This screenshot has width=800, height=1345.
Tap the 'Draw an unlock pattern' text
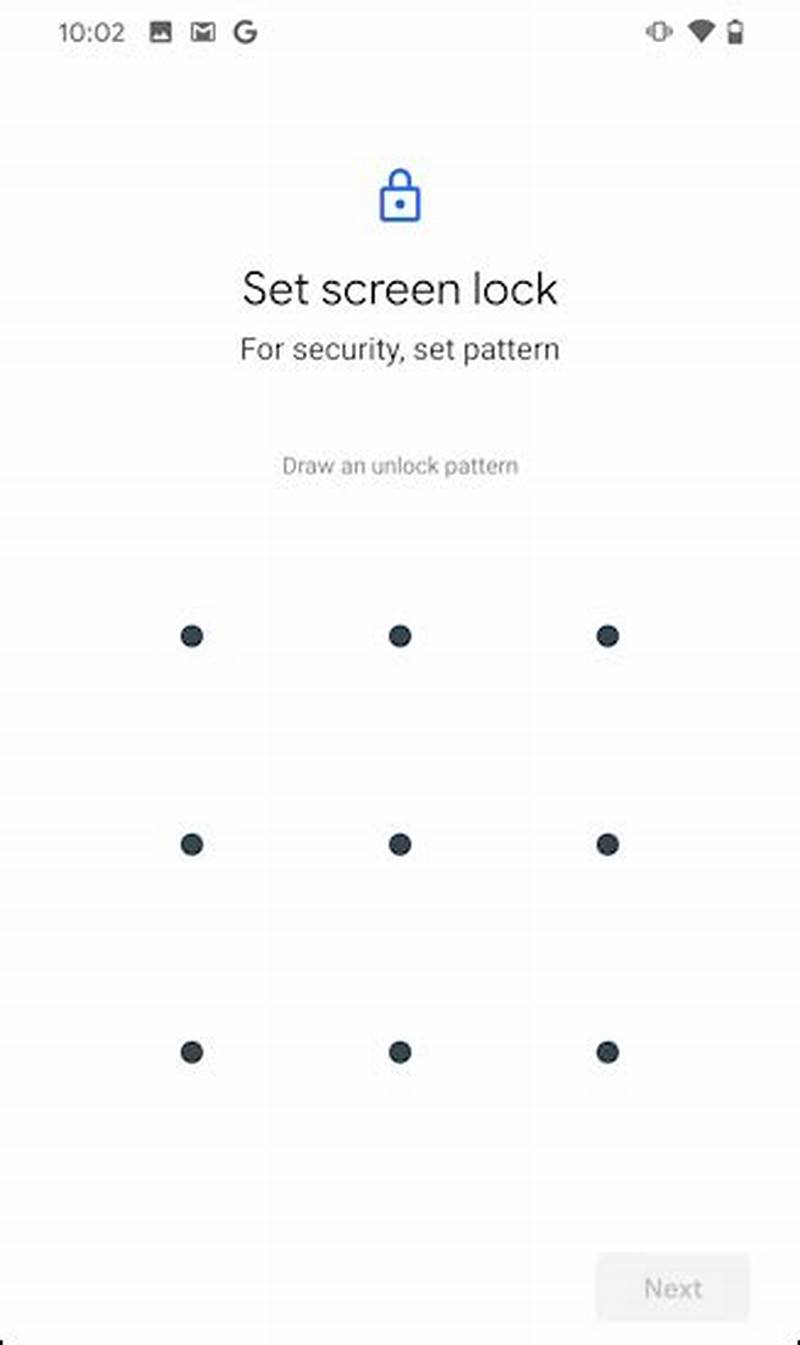(399, 465)
